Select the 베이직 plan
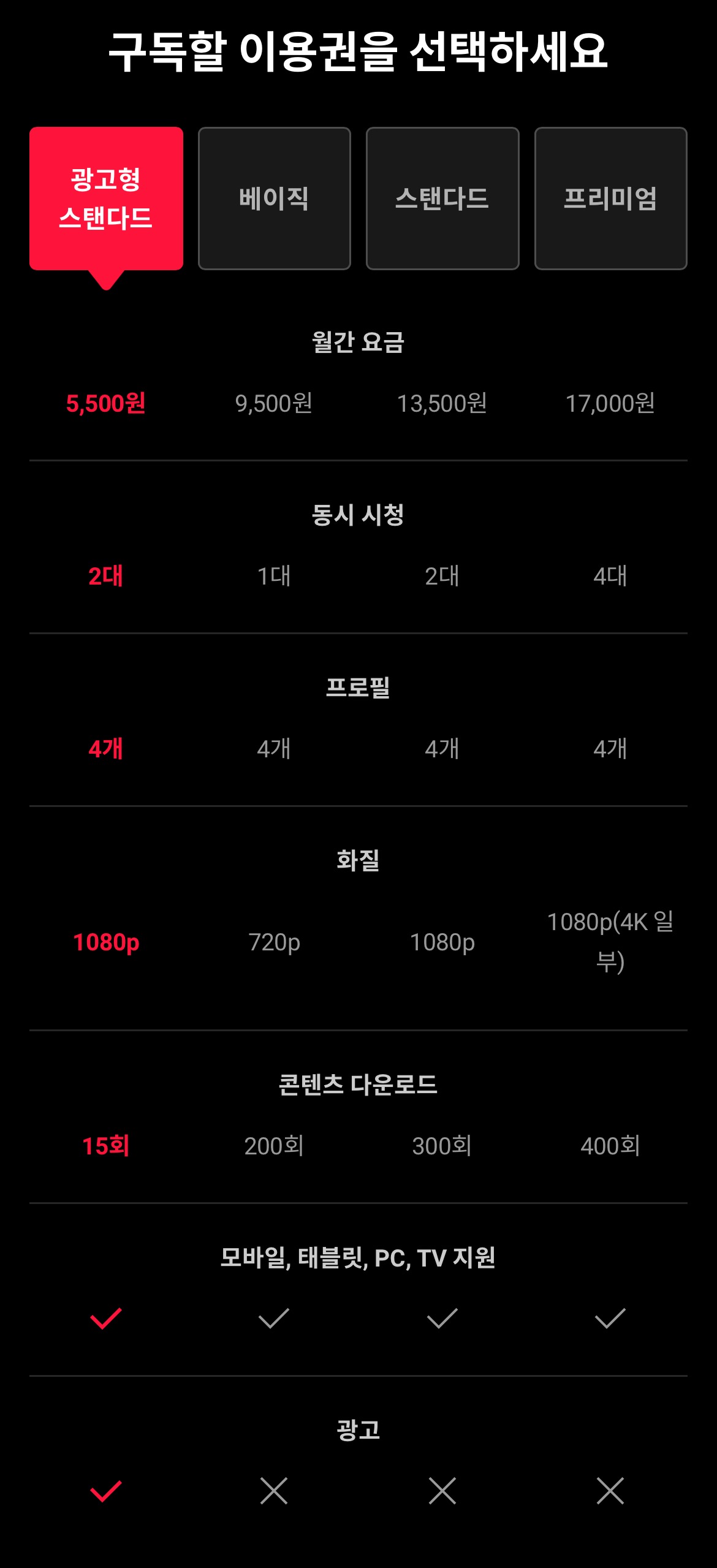Viewport: 717px width, 1568px height. click(x=274, y=198)
